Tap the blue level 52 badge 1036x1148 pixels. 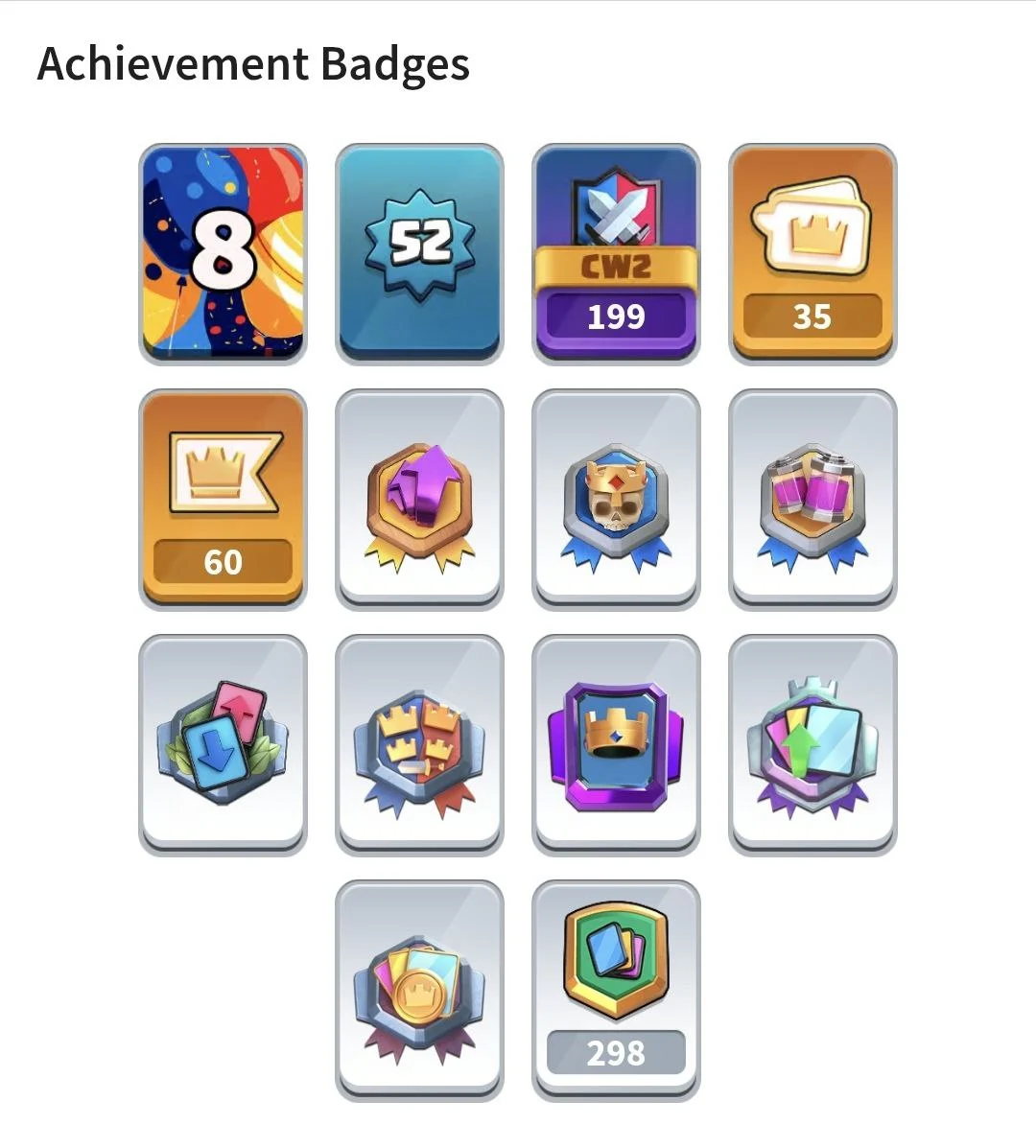pos(419,254)
